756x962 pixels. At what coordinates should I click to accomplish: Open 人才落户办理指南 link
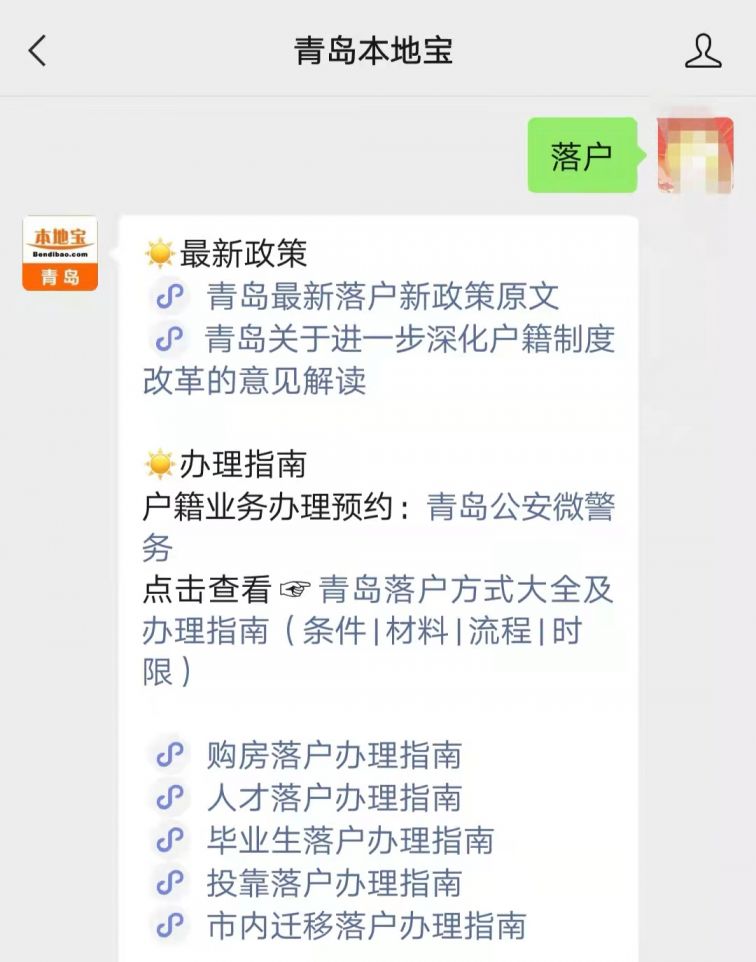pos(334,797)
